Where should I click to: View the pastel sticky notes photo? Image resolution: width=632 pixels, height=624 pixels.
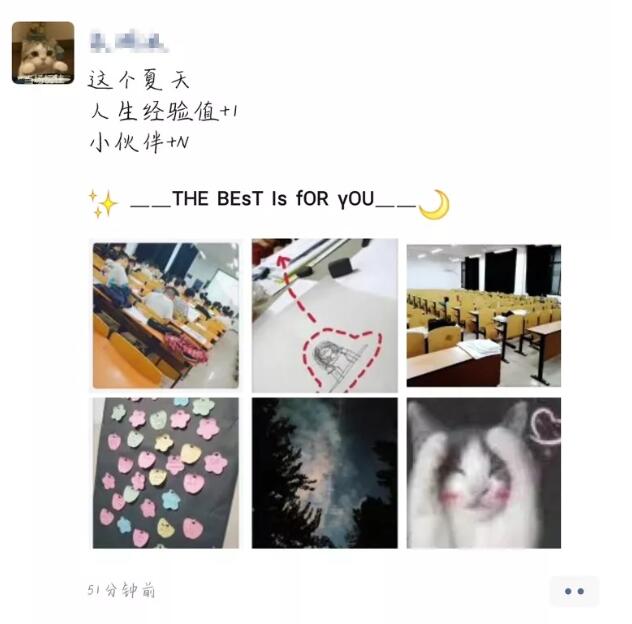166,473
